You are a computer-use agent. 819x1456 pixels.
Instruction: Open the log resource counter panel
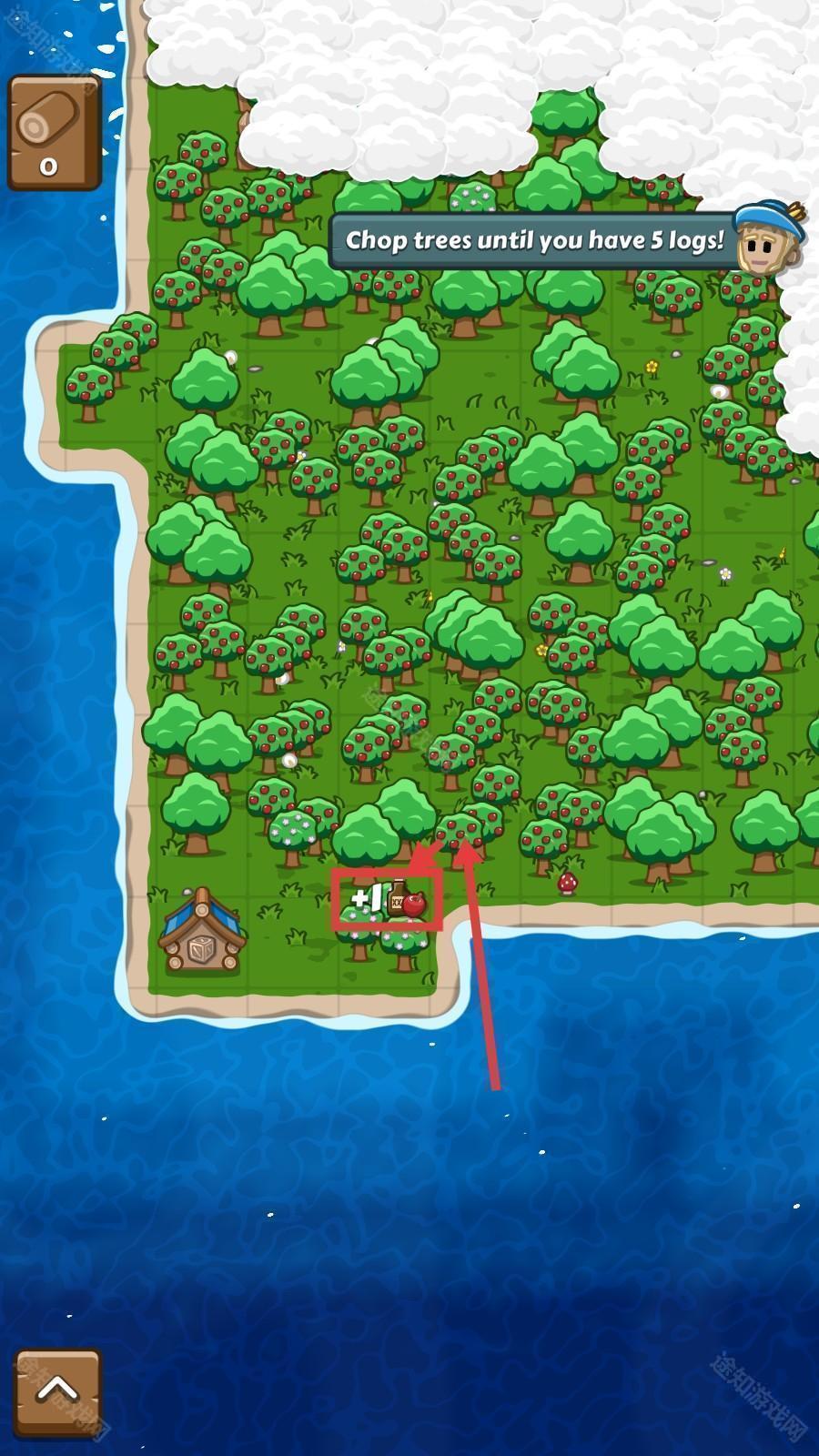[54, 132]
